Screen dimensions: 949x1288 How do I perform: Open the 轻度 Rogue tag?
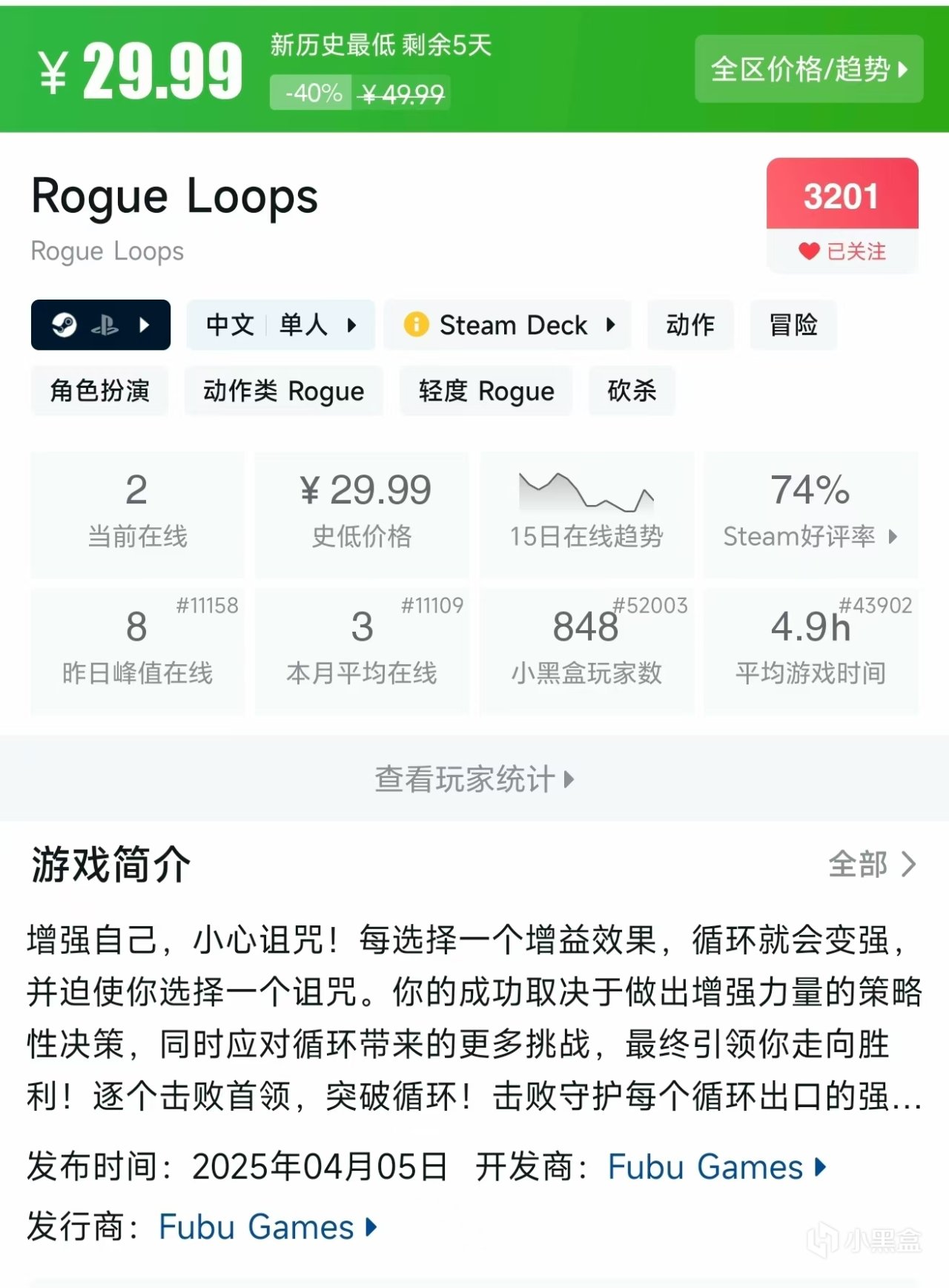[x=486, y=391]
